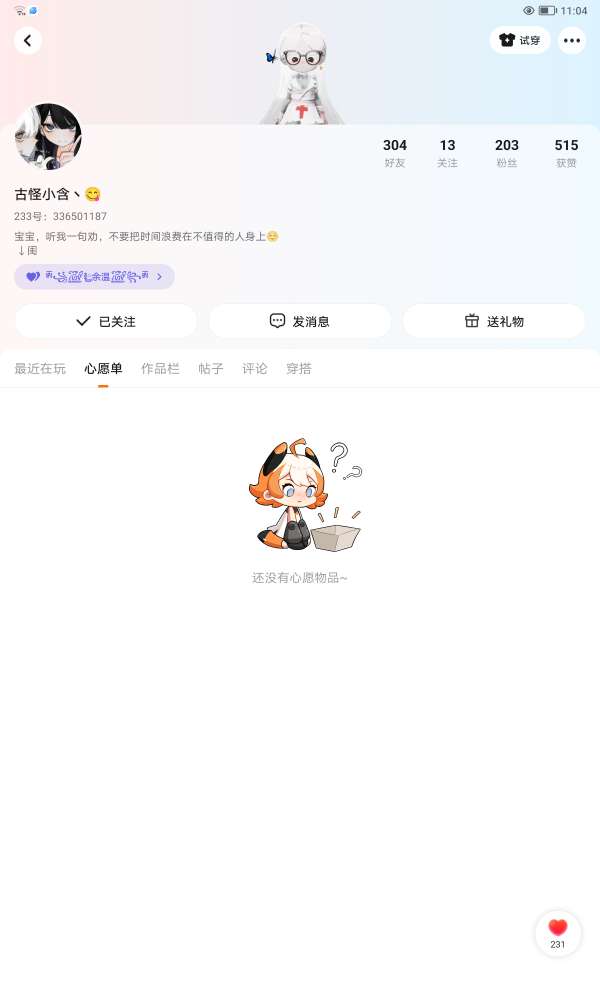600x1000 pixels.
Task: Open the purple badge chip below the bio
Action: coord(94,277)
